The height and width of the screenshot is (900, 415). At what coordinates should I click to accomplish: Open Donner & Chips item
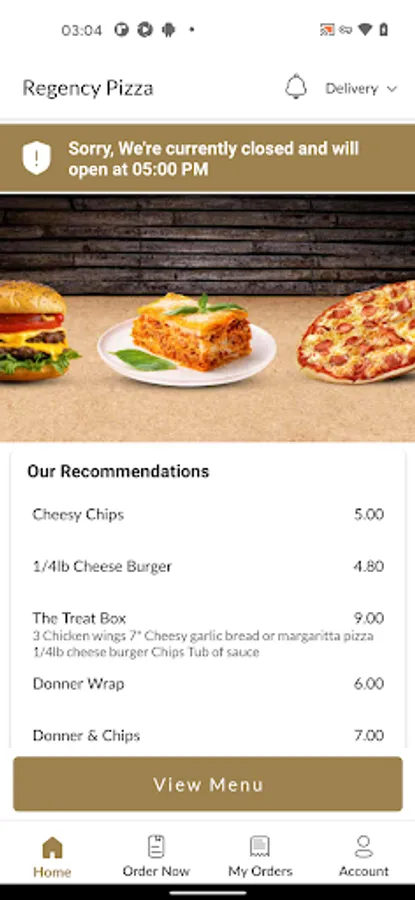tap(208, 735)
